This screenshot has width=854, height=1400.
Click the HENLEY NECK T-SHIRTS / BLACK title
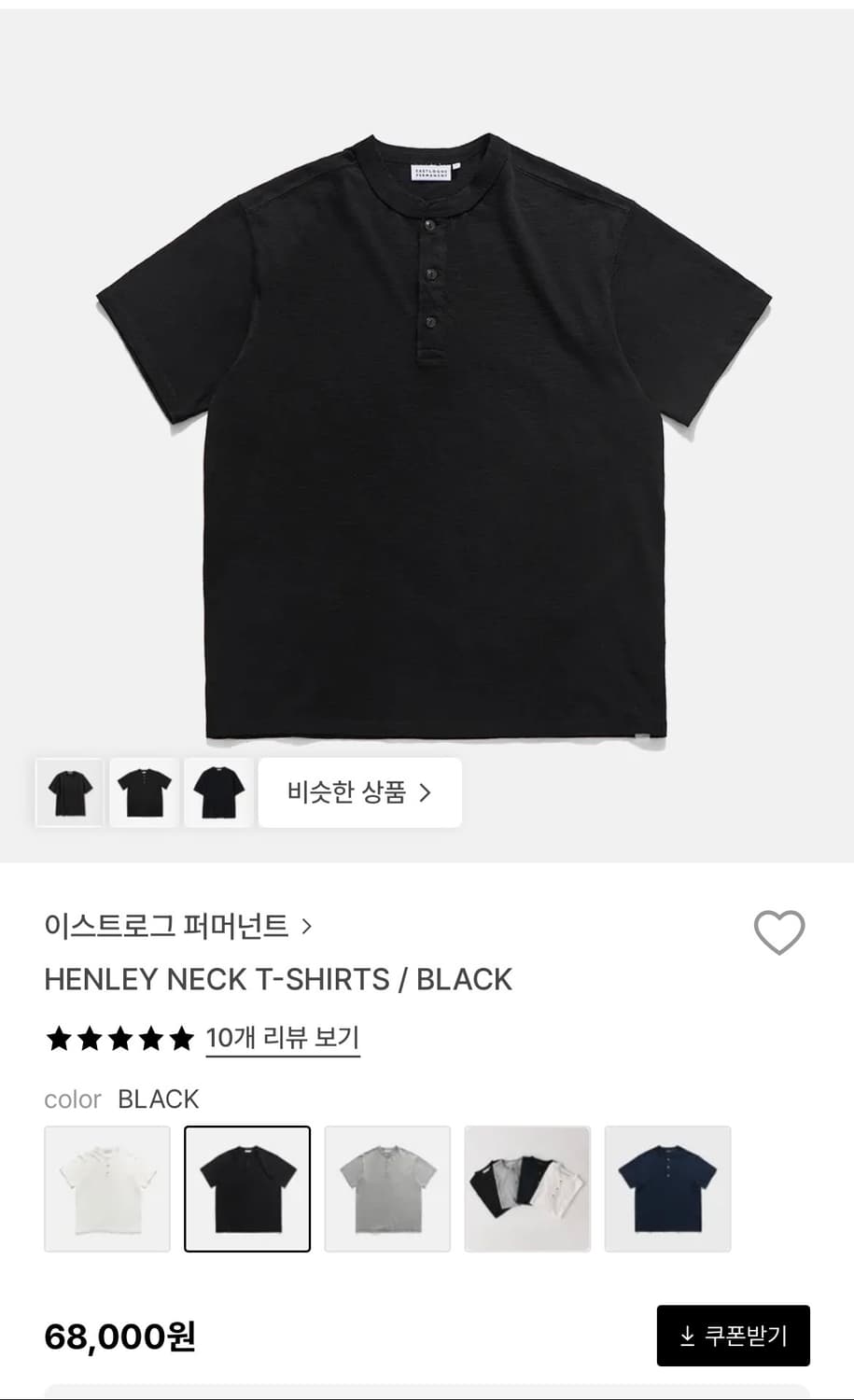(277, 980)
